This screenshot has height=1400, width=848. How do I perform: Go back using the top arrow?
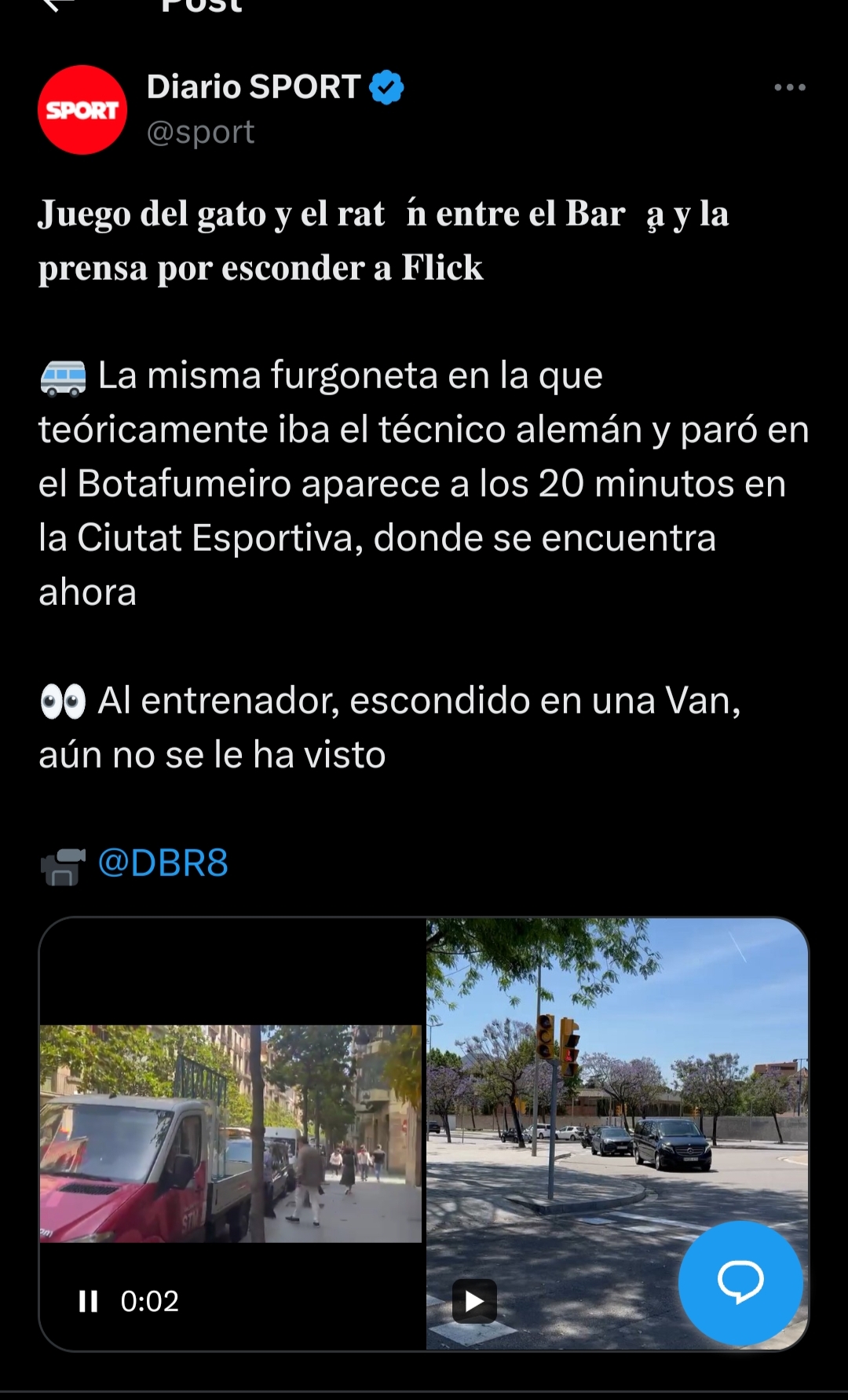click(59, 5)
